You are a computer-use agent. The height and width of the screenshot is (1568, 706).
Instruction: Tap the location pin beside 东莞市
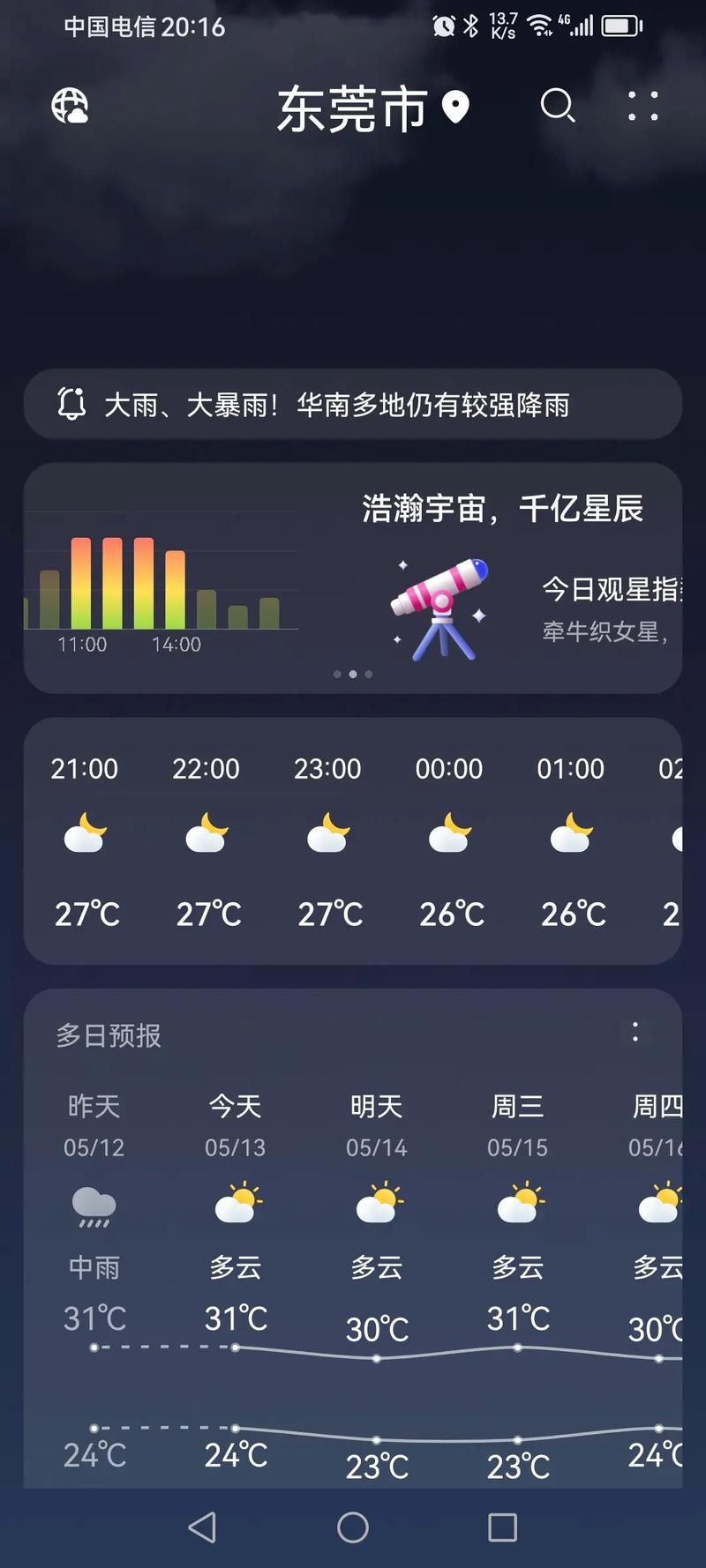coord(457,108)
